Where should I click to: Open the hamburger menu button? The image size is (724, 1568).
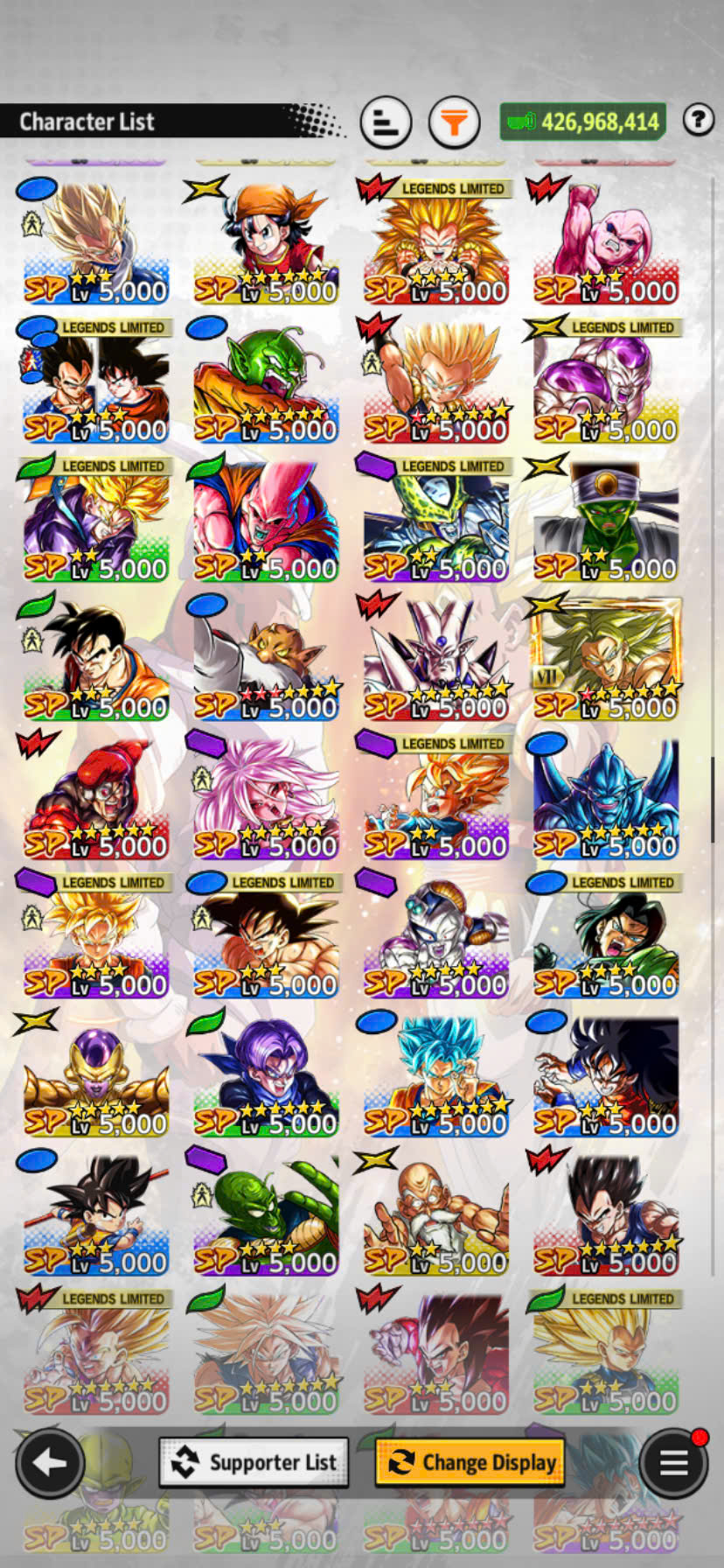pyautogui.click(x=672, y=1462)
